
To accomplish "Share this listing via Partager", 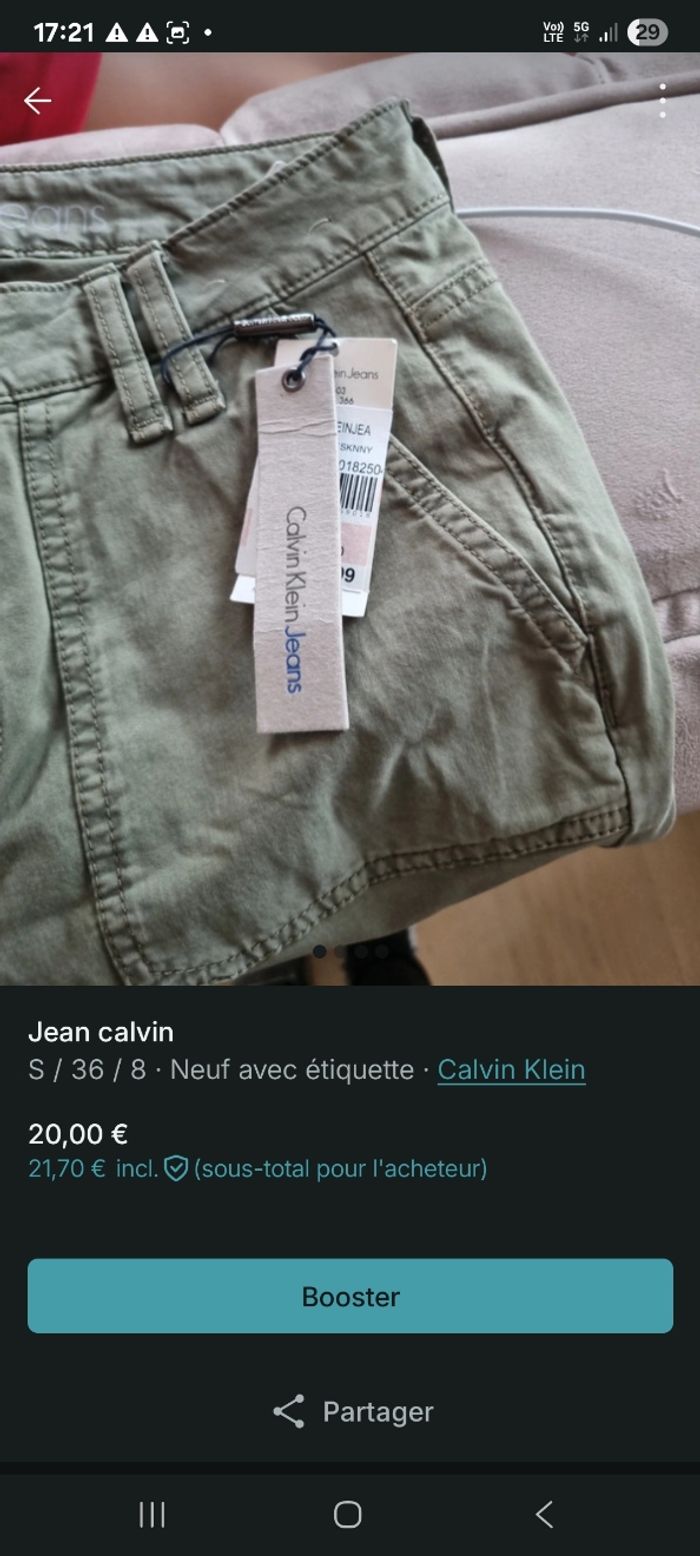I will 352,1411.
